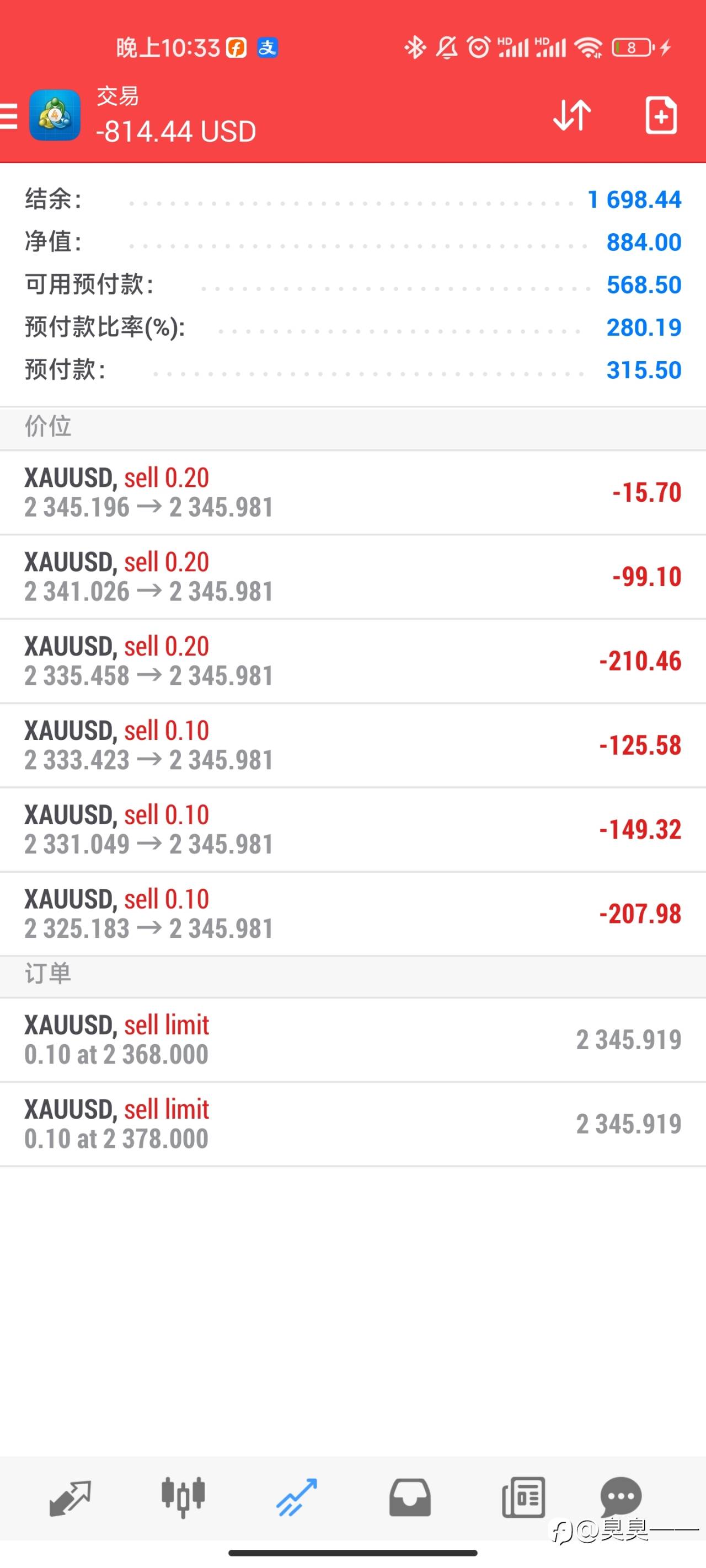Select the sell limit order at 2 378.000
This screenshot has height=1568, width=706.
352,1124
